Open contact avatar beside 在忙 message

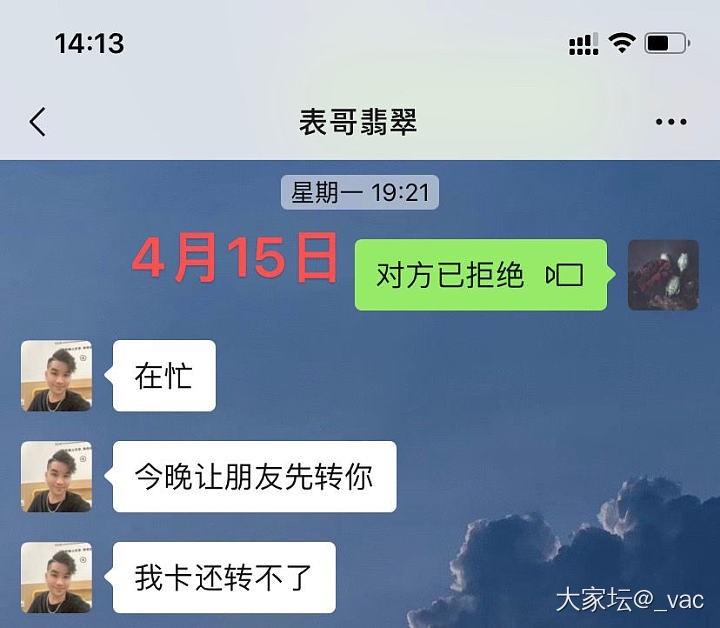(56, 376)
